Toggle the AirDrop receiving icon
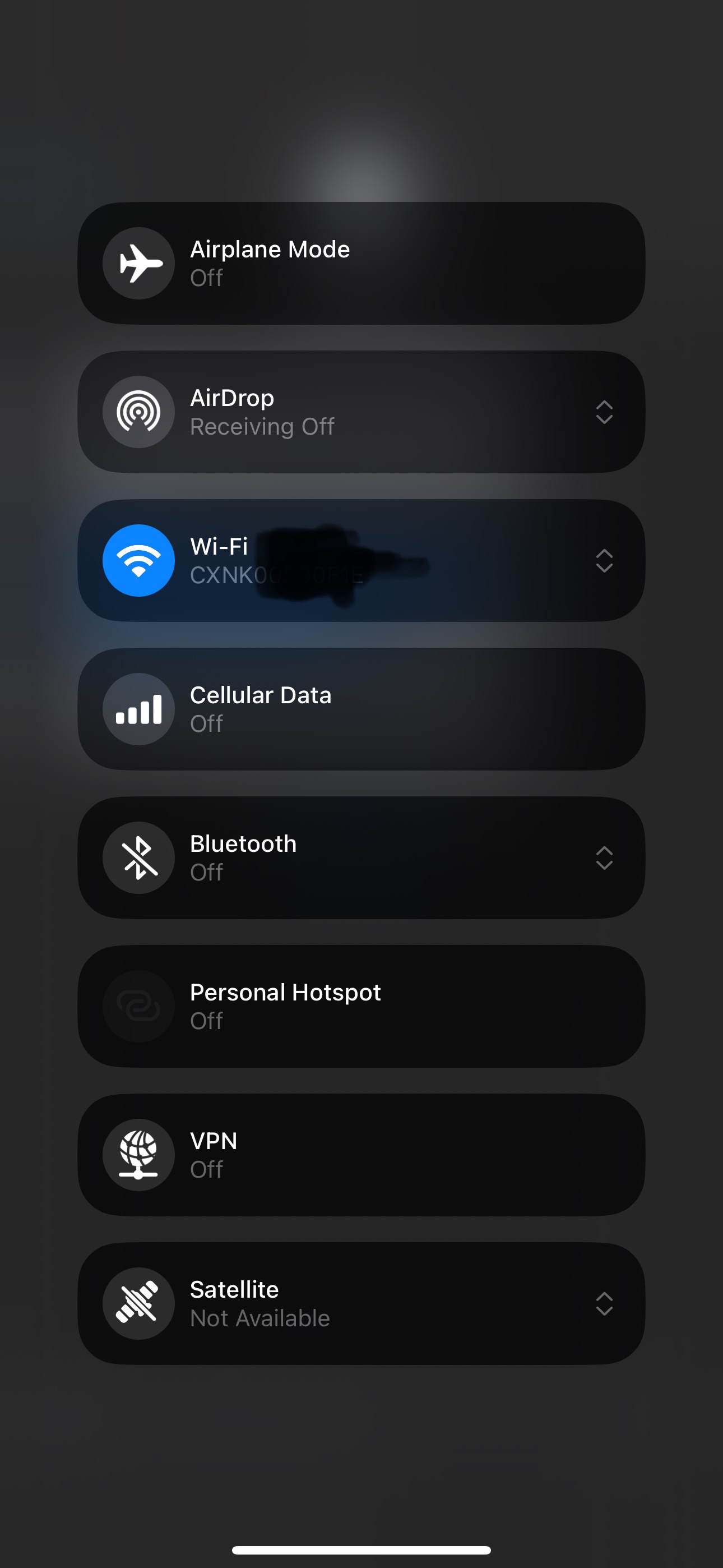The image size is (723, 1568). coord(139,412)
